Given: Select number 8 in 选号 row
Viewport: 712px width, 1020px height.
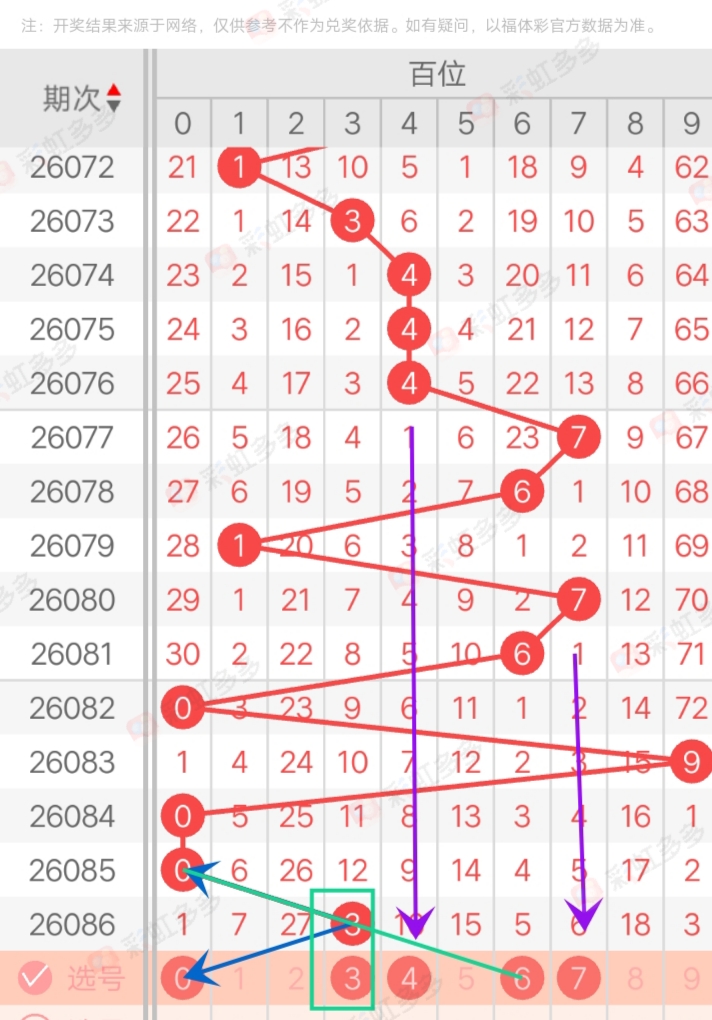Looking at the screenshot, I should (x=636, y=978).
